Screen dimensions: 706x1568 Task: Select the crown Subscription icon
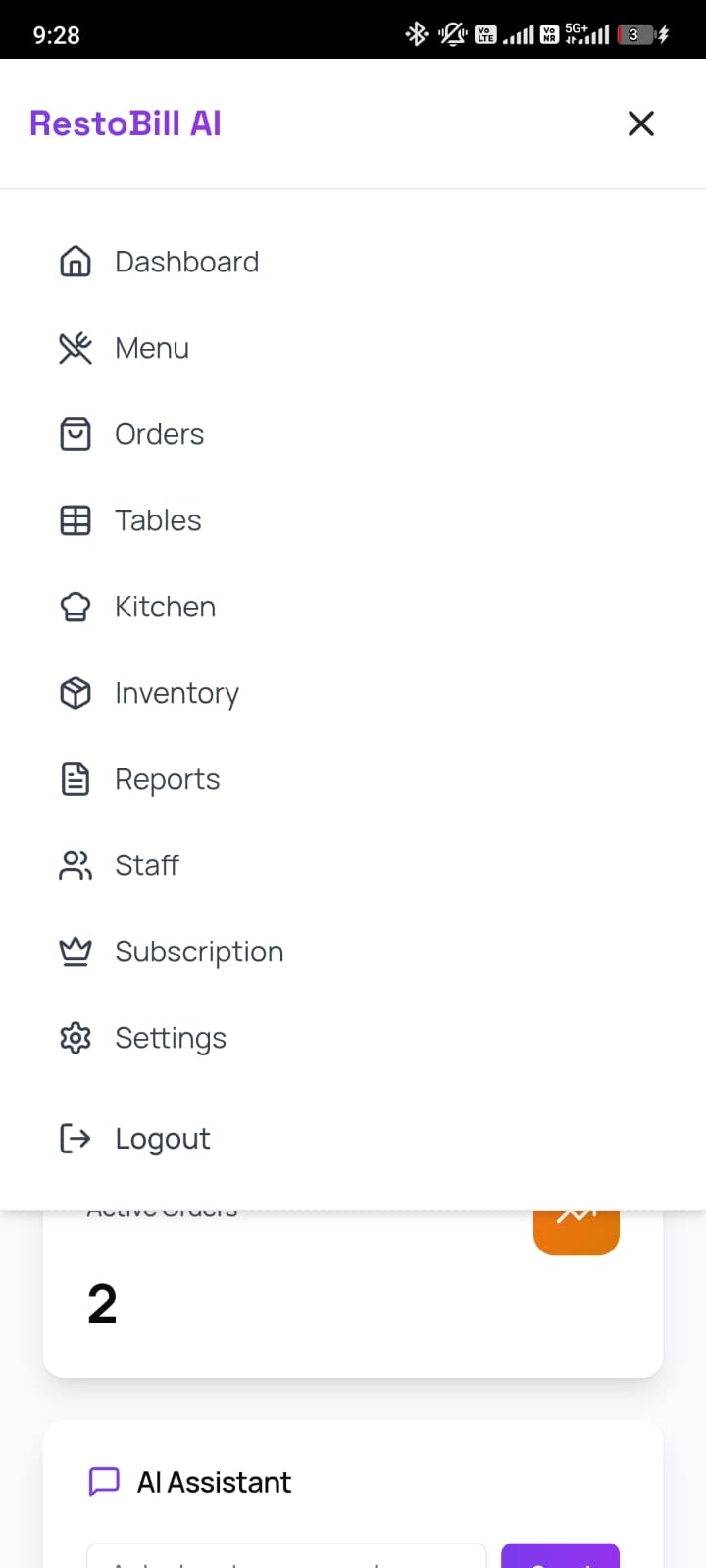[76, 951]
